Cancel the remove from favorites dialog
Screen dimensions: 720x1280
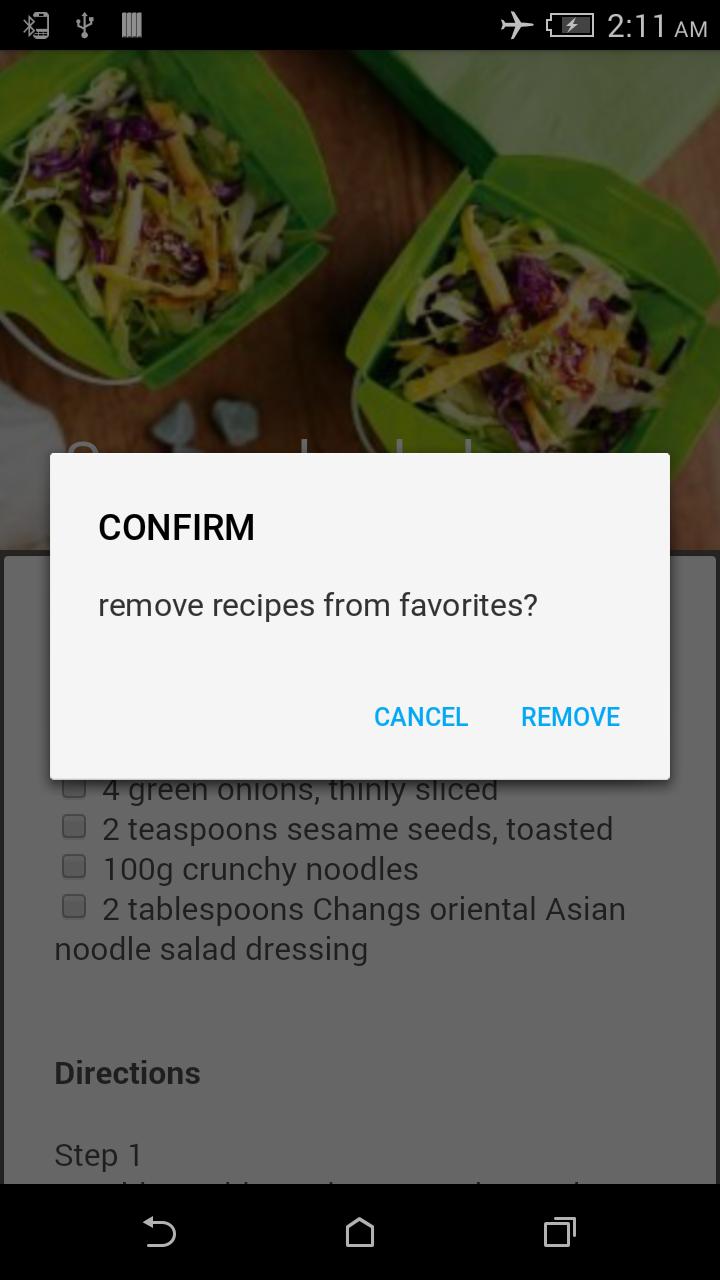tap(420, 717)
